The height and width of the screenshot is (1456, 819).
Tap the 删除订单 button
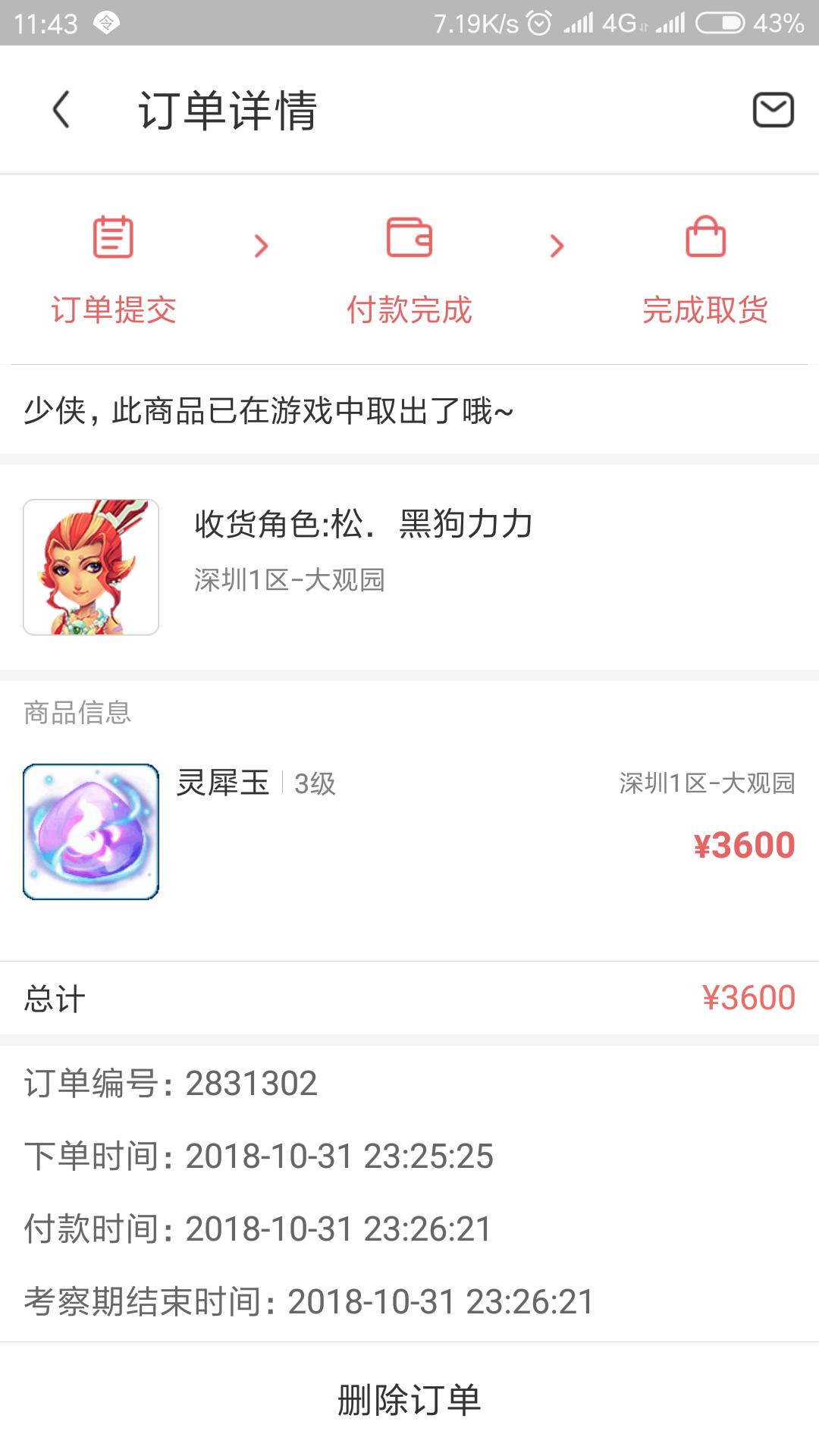(409, 1399)
